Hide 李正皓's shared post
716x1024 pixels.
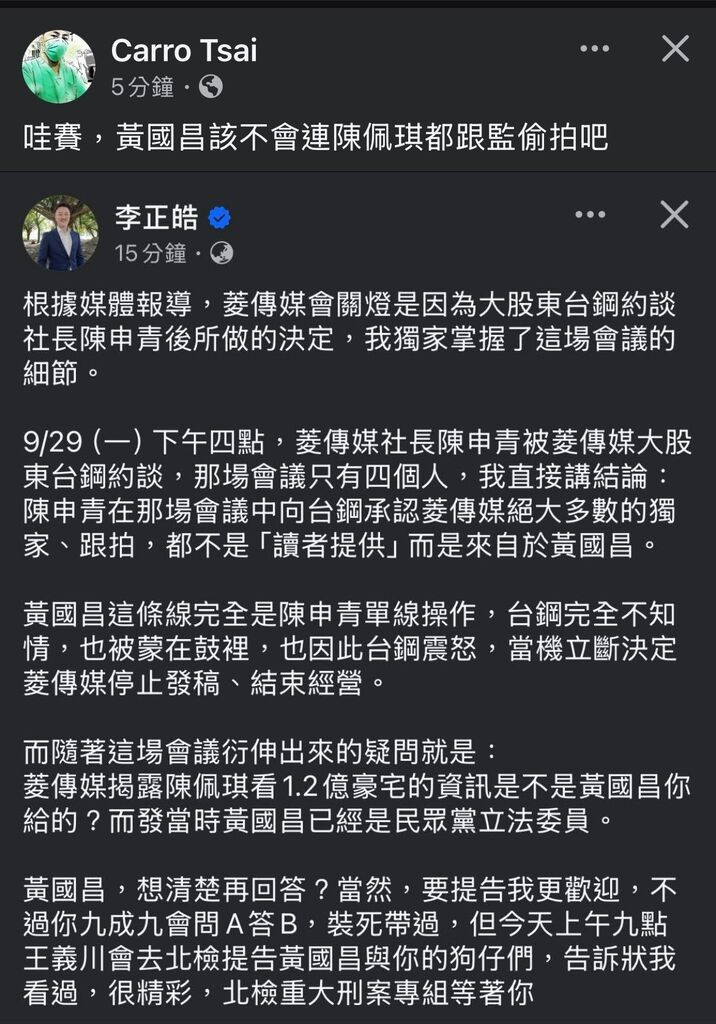pyautogui.click(x=674, y=214)
